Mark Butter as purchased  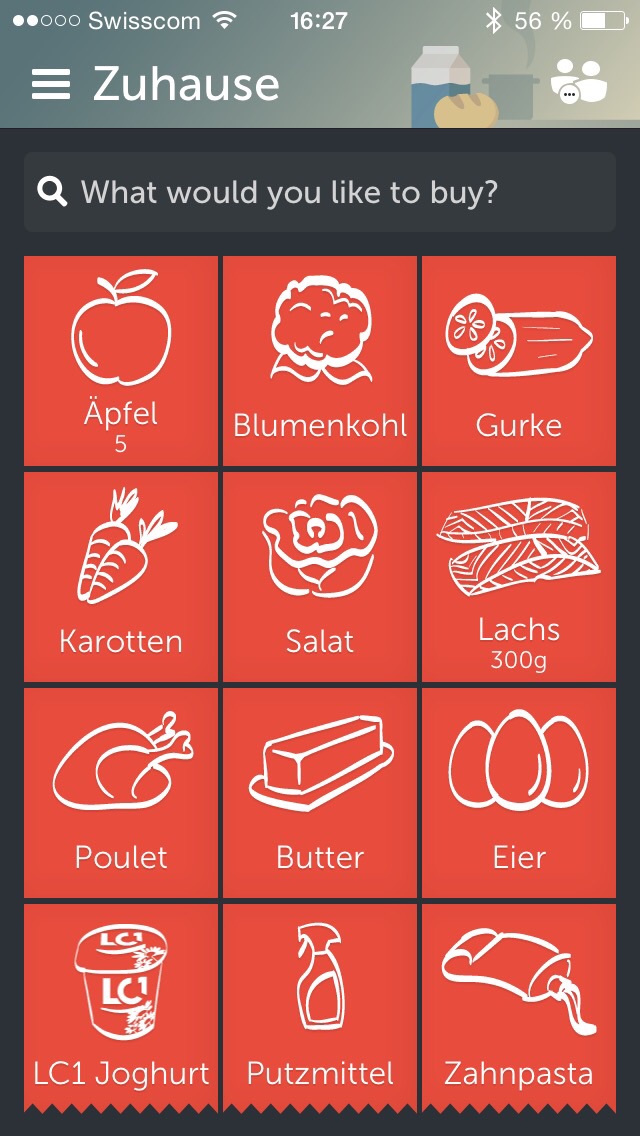click(x=320, y=792)
